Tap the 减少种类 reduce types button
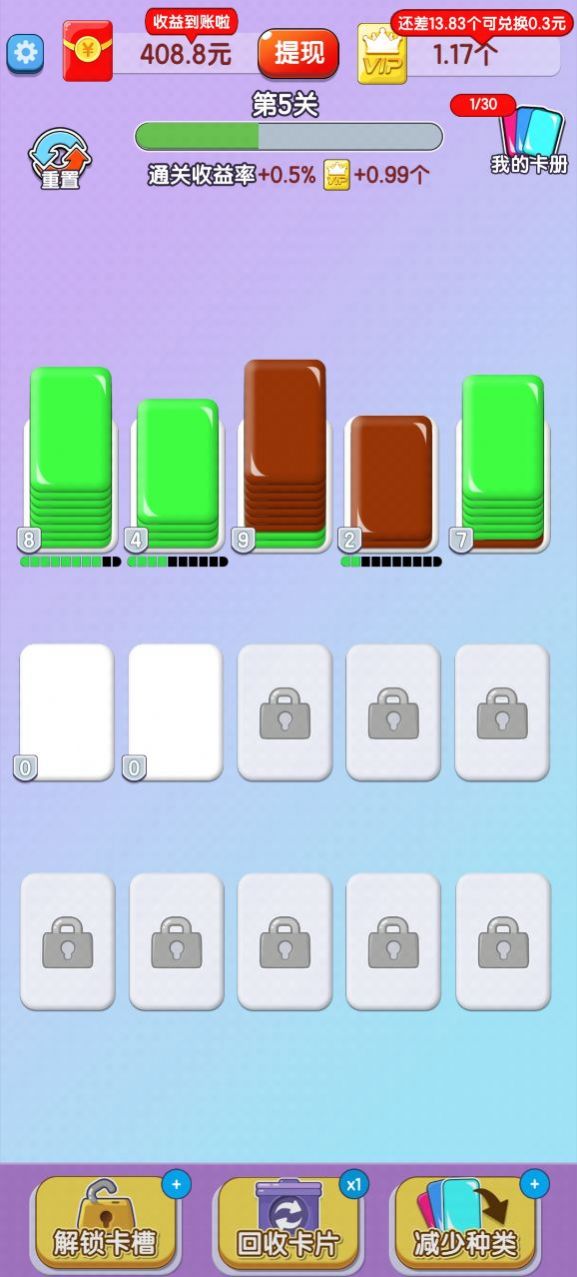Image resolution: width=577 pixels, height=1277 pixels. pyautogui.click(x=466, y=1224)
